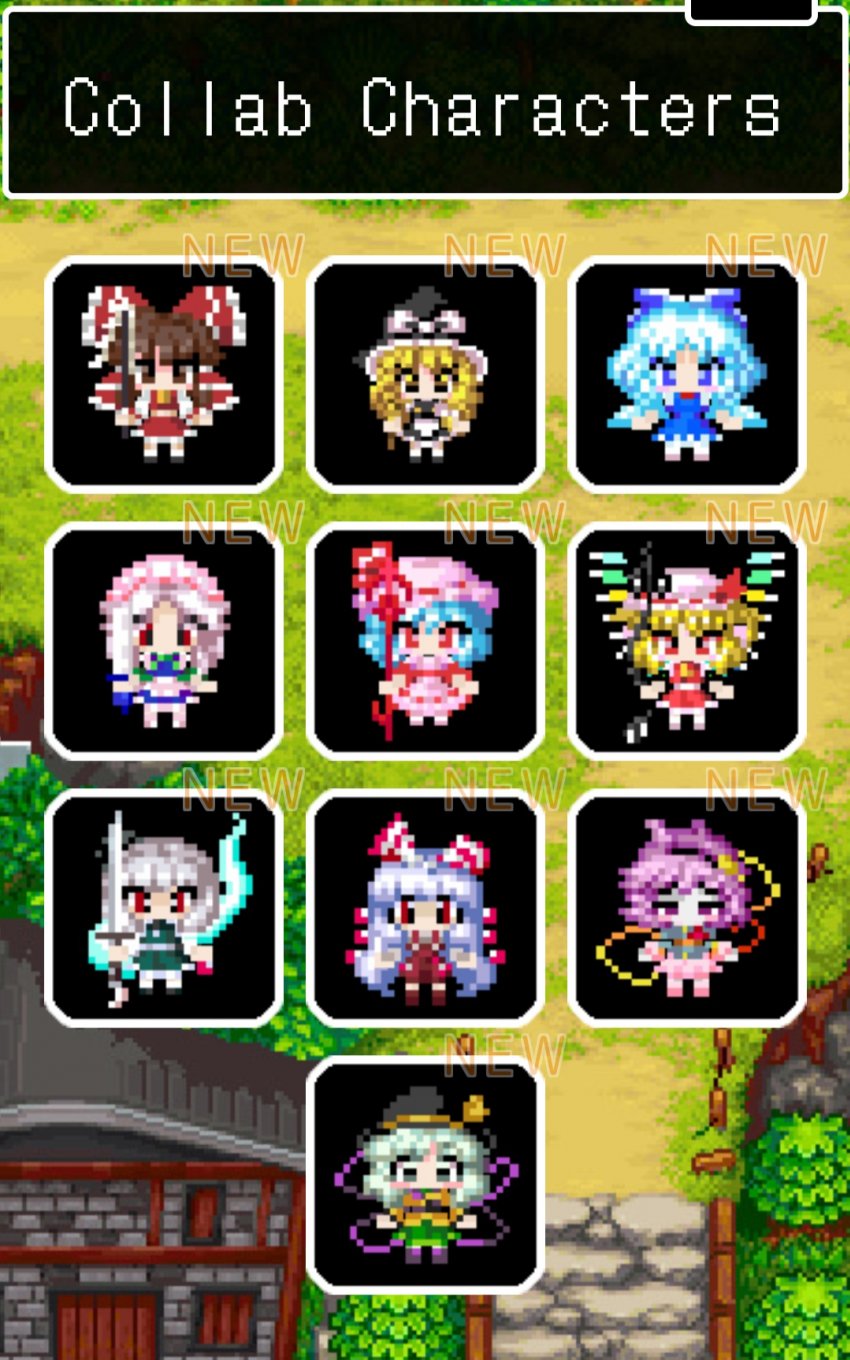The height and width of the screenshot is (1360, 850).
Task: Pick the purple-haired girl with yellow cords
Action: click(x=687, y=908)
